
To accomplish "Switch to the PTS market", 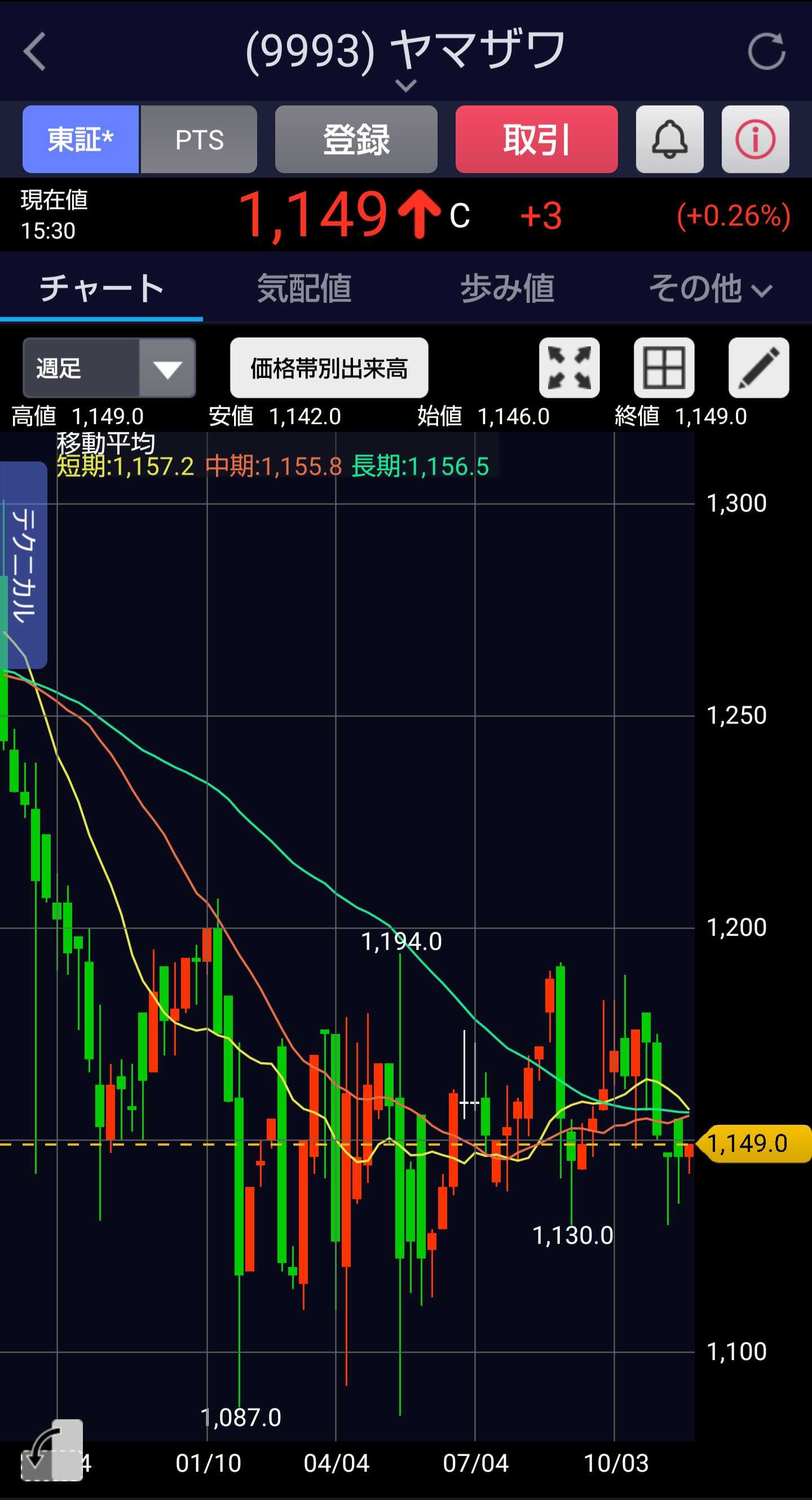I will (x=199, y=140).
